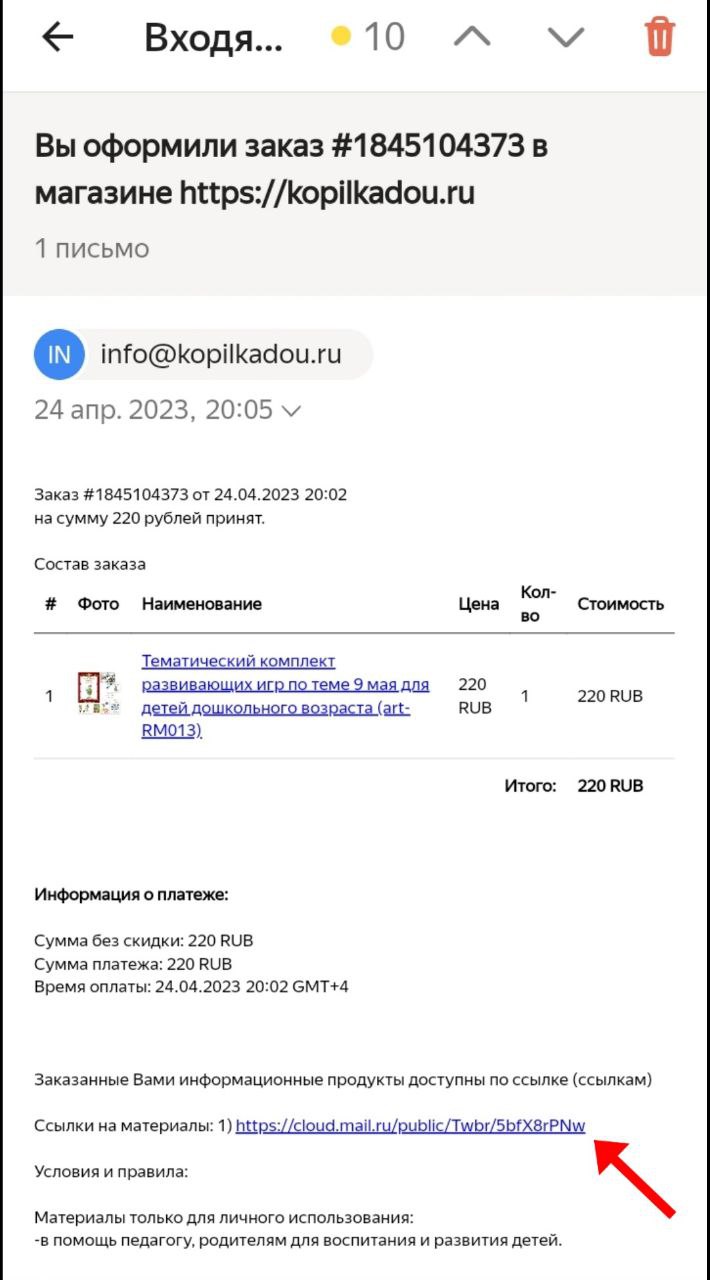Open the cloud.mail.ru materials link
710x1280 pixels.
410,1125
